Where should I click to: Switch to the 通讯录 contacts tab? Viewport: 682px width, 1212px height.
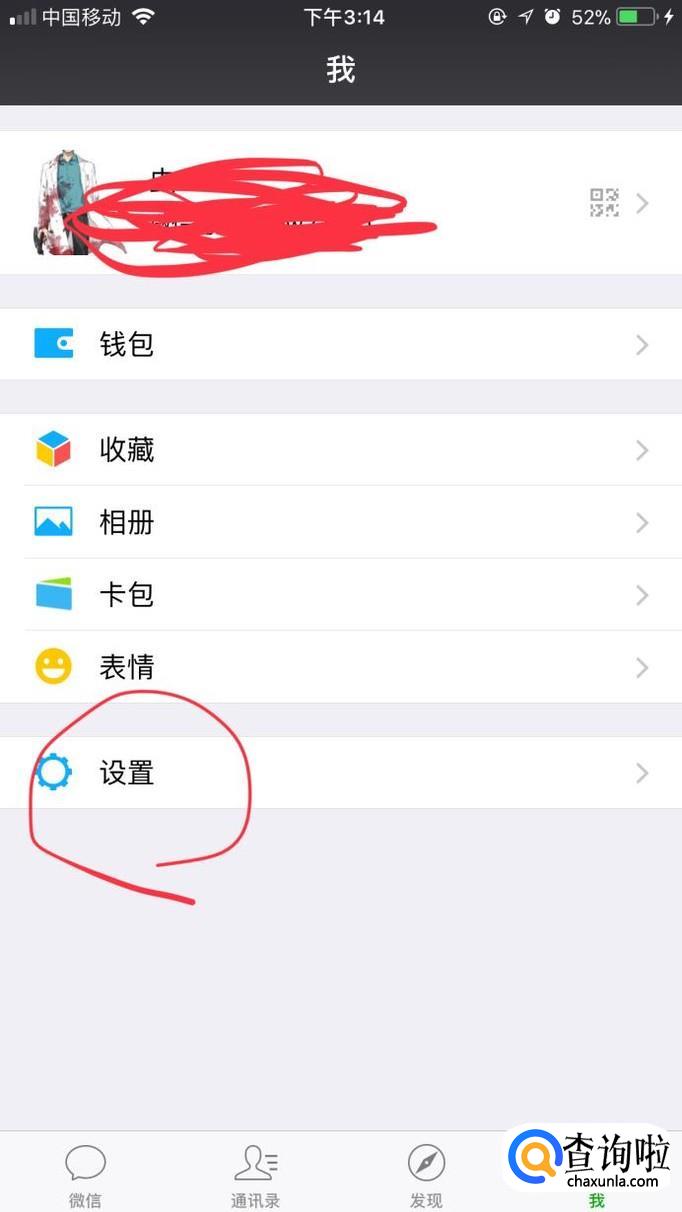pos(255,1175)
